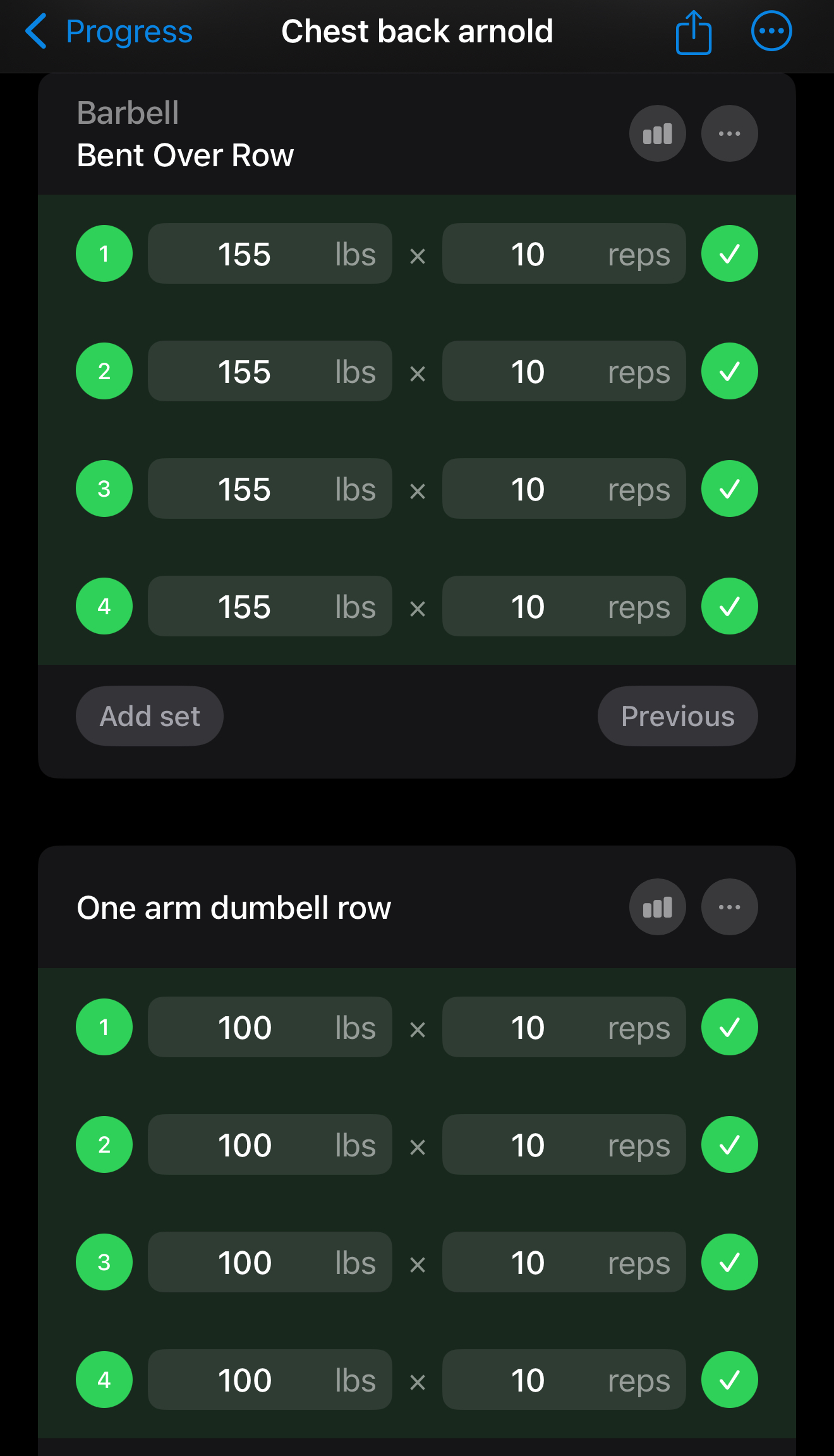834x1456 pixels.
Task: Edit reps for Bent Over Row set 2
Action: point(564,372)
